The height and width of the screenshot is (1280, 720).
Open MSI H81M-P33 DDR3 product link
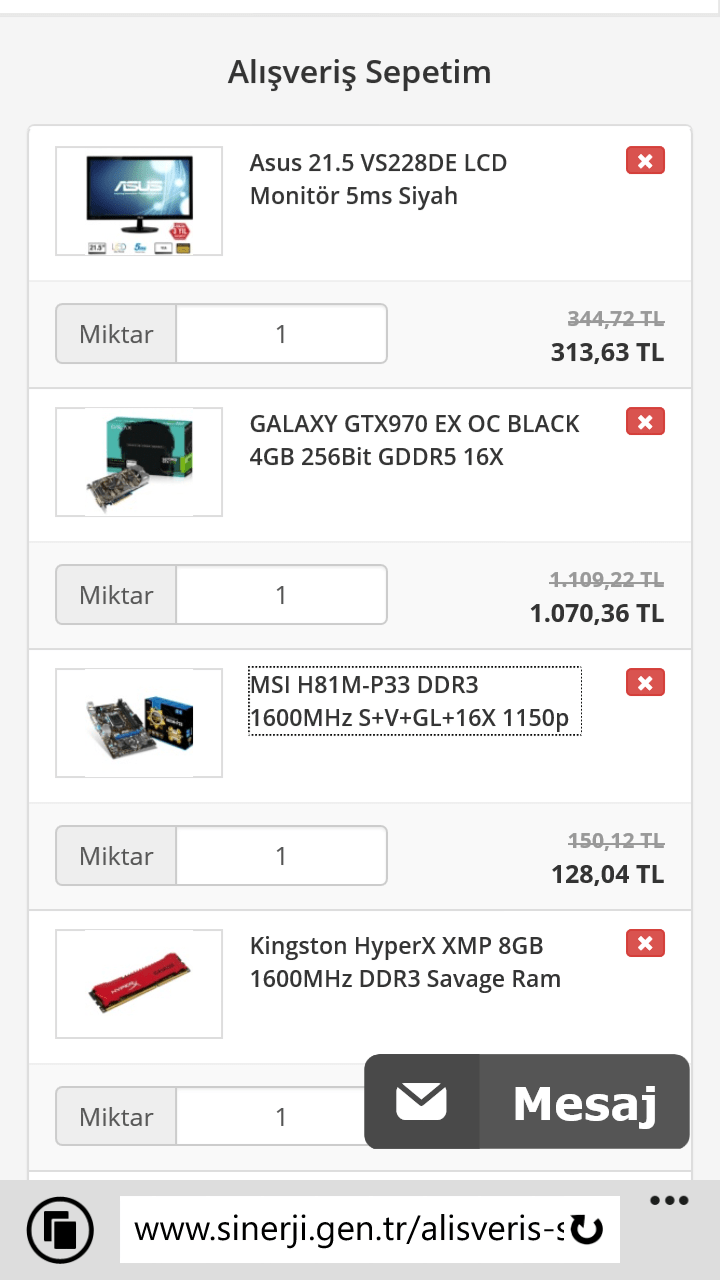coord(414,701)
